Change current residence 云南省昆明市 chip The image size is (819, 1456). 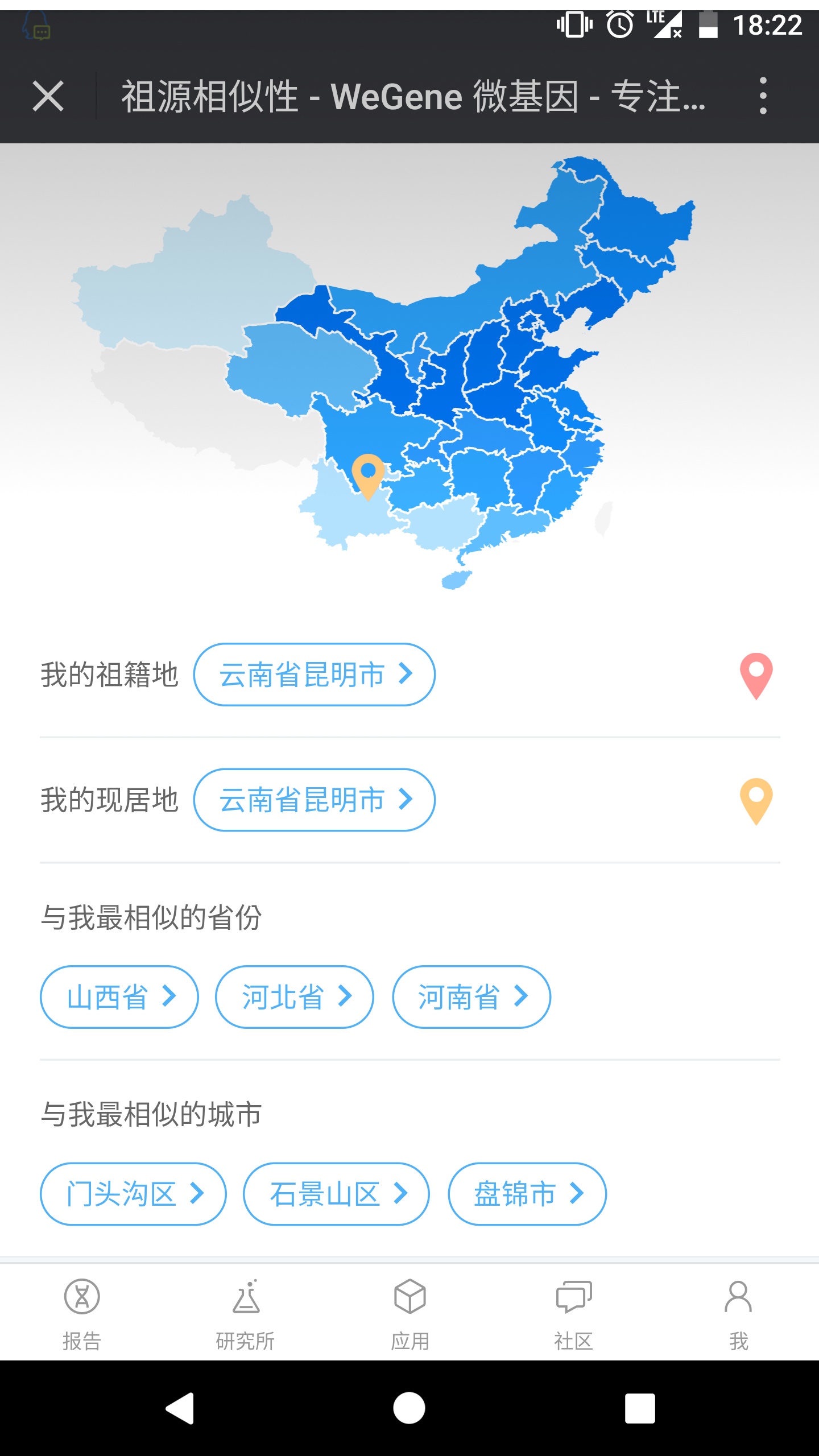pos(315,800)
